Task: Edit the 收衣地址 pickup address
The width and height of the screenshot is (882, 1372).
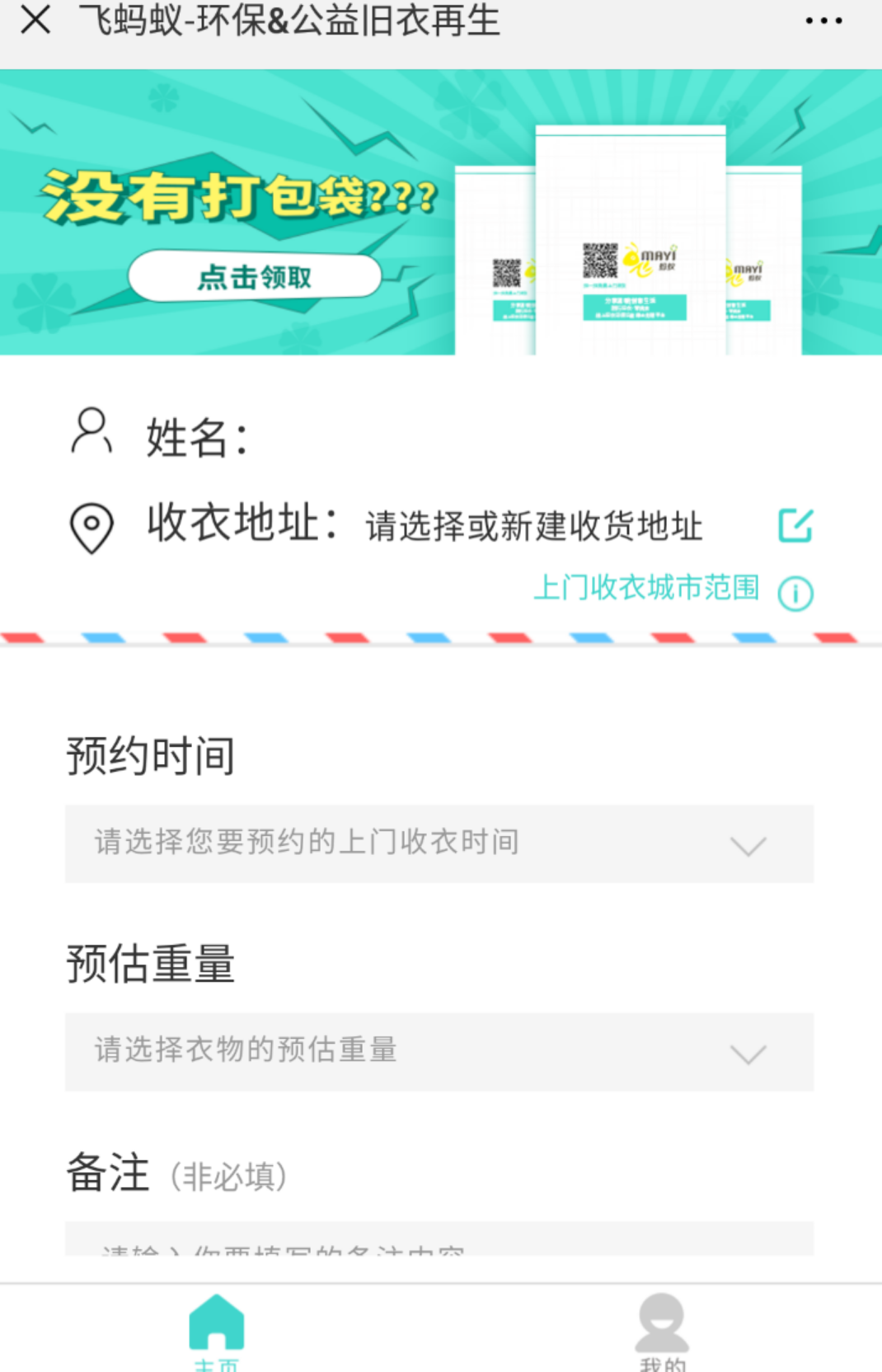Action: [x=795, y=525]
